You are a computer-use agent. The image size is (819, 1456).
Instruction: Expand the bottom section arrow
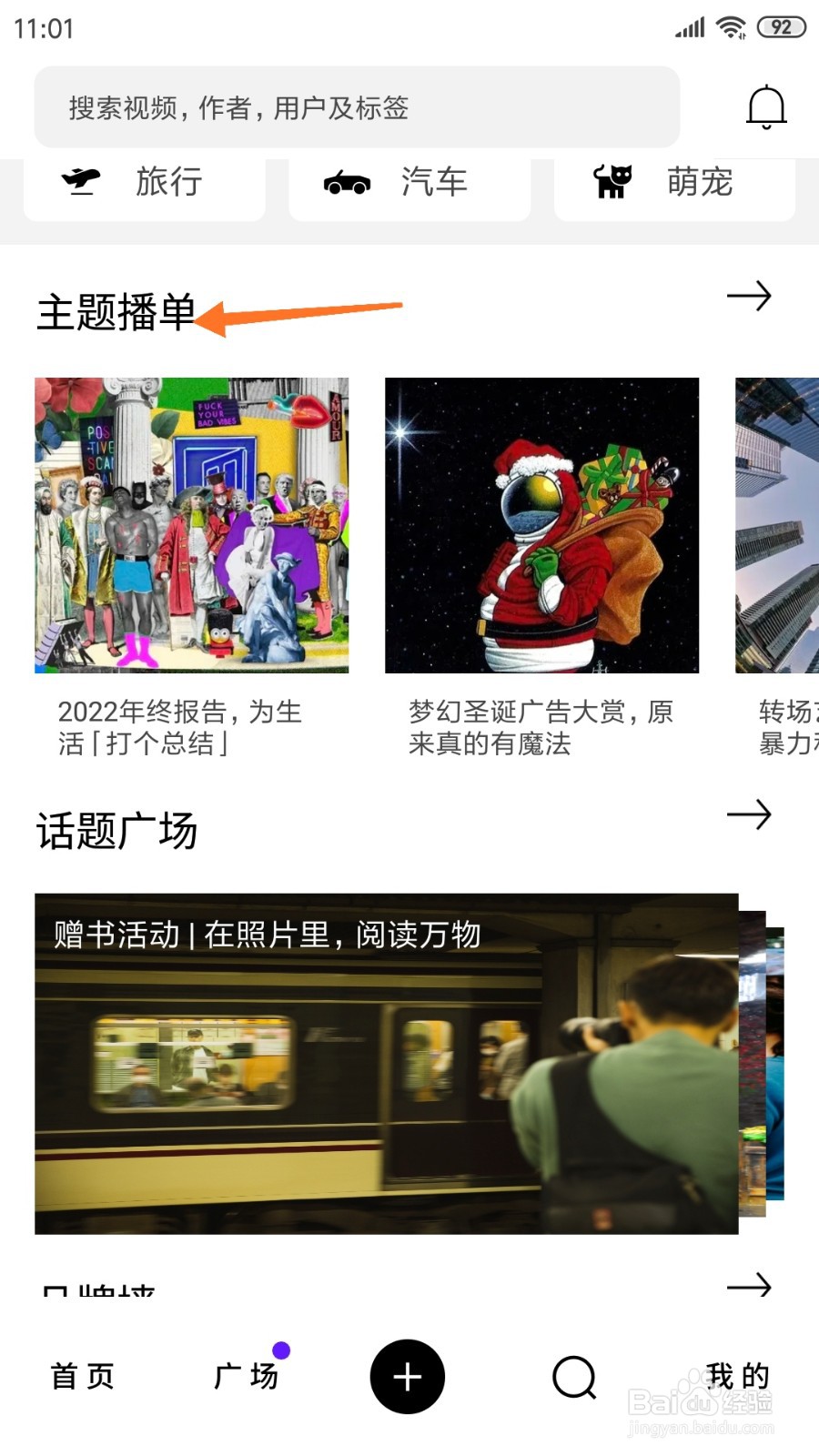coord(750,1287)
